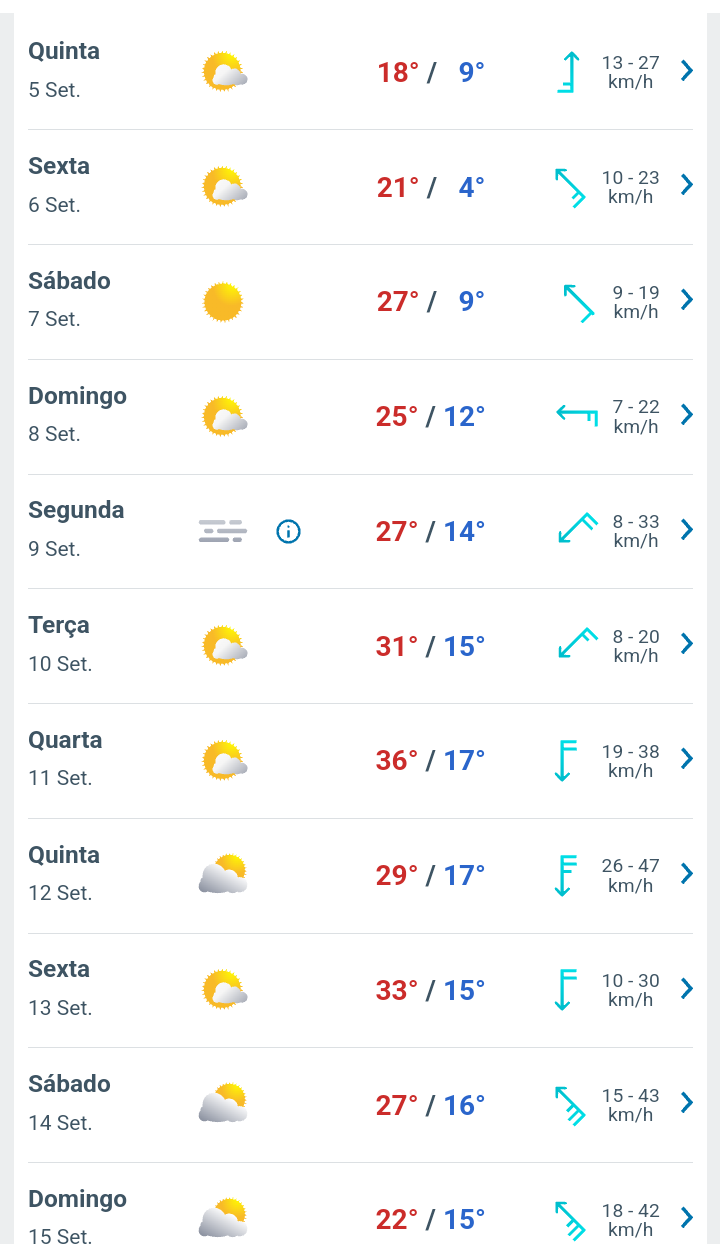Show details for Sábado 14 Set.
The width and height of the screenshot is (720, 1244).
click(x=360, y=1105)
